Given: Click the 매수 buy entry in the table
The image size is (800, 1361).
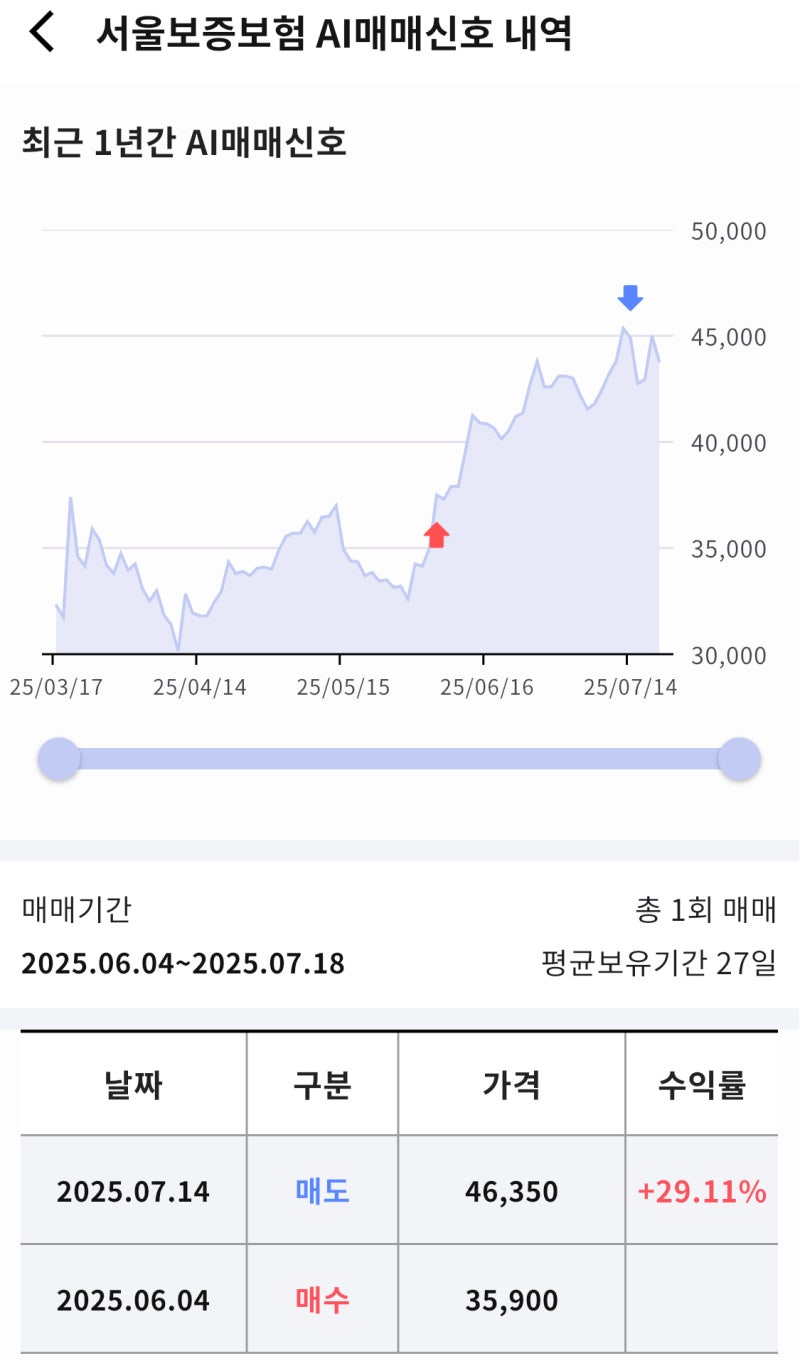Looking at the screenshot, I should click(x=322, y=1301).
